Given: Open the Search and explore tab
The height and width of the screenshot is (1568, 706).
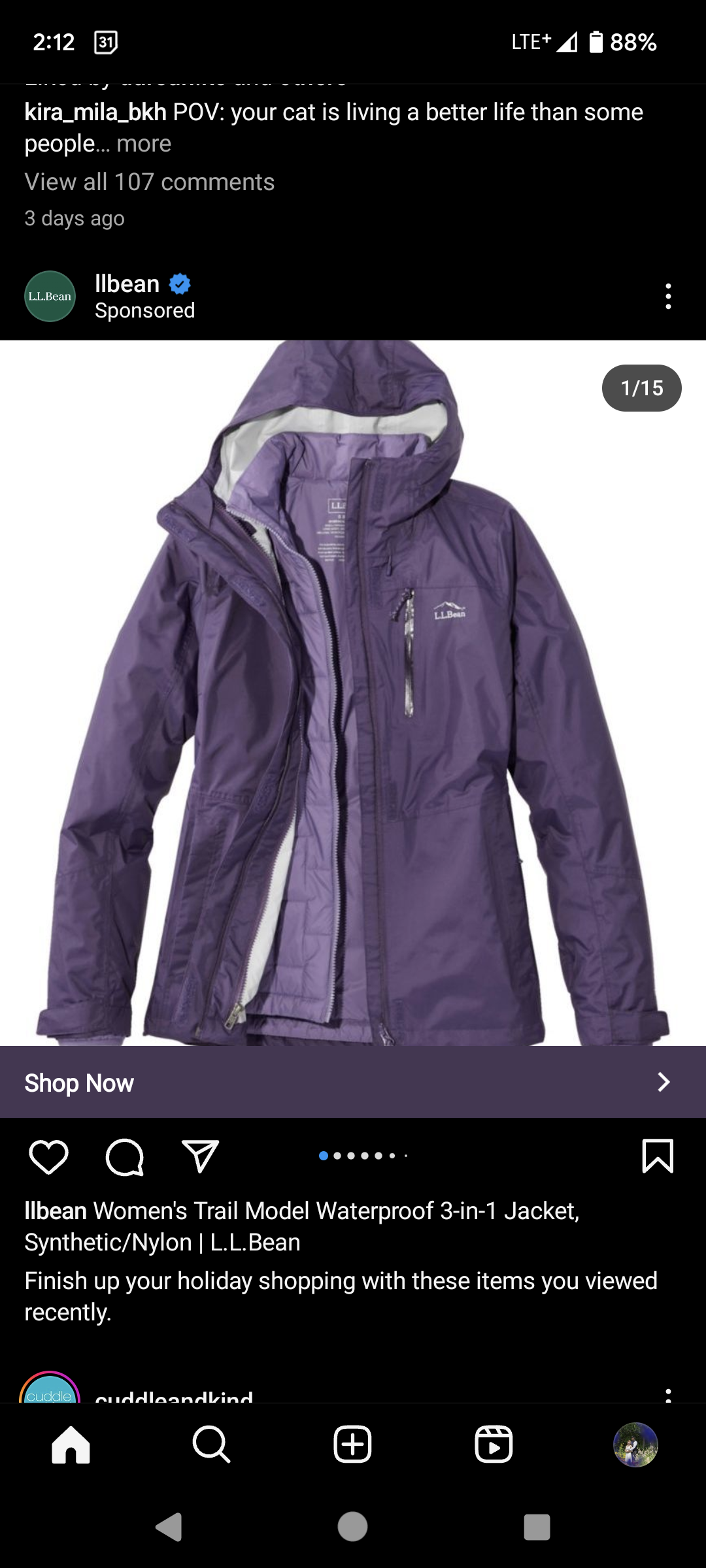Looking at the screenshot, I should tap(212, 1445).
